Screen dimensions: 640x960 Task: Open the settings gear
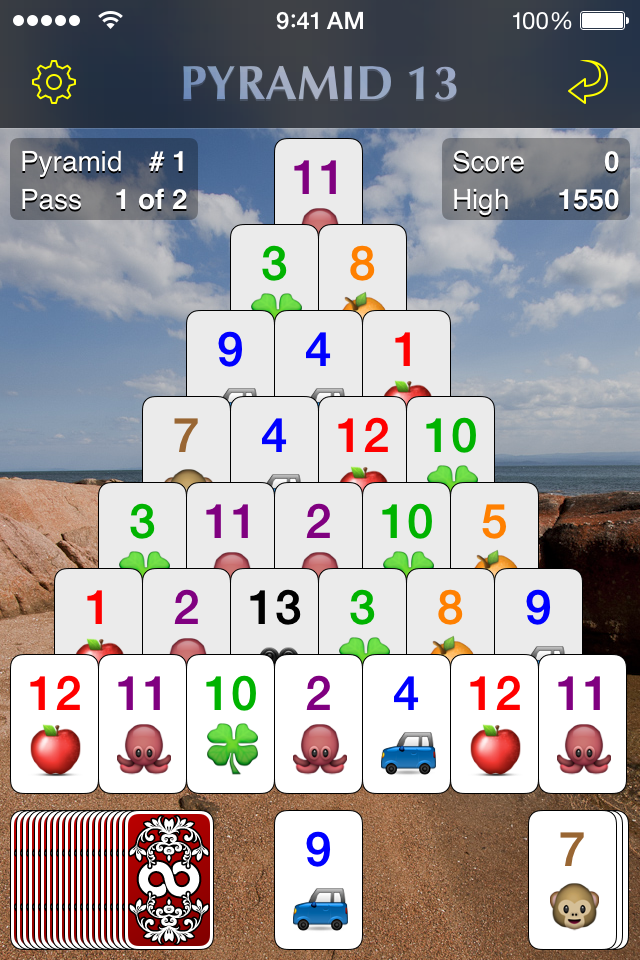click(x=54, y=83)
